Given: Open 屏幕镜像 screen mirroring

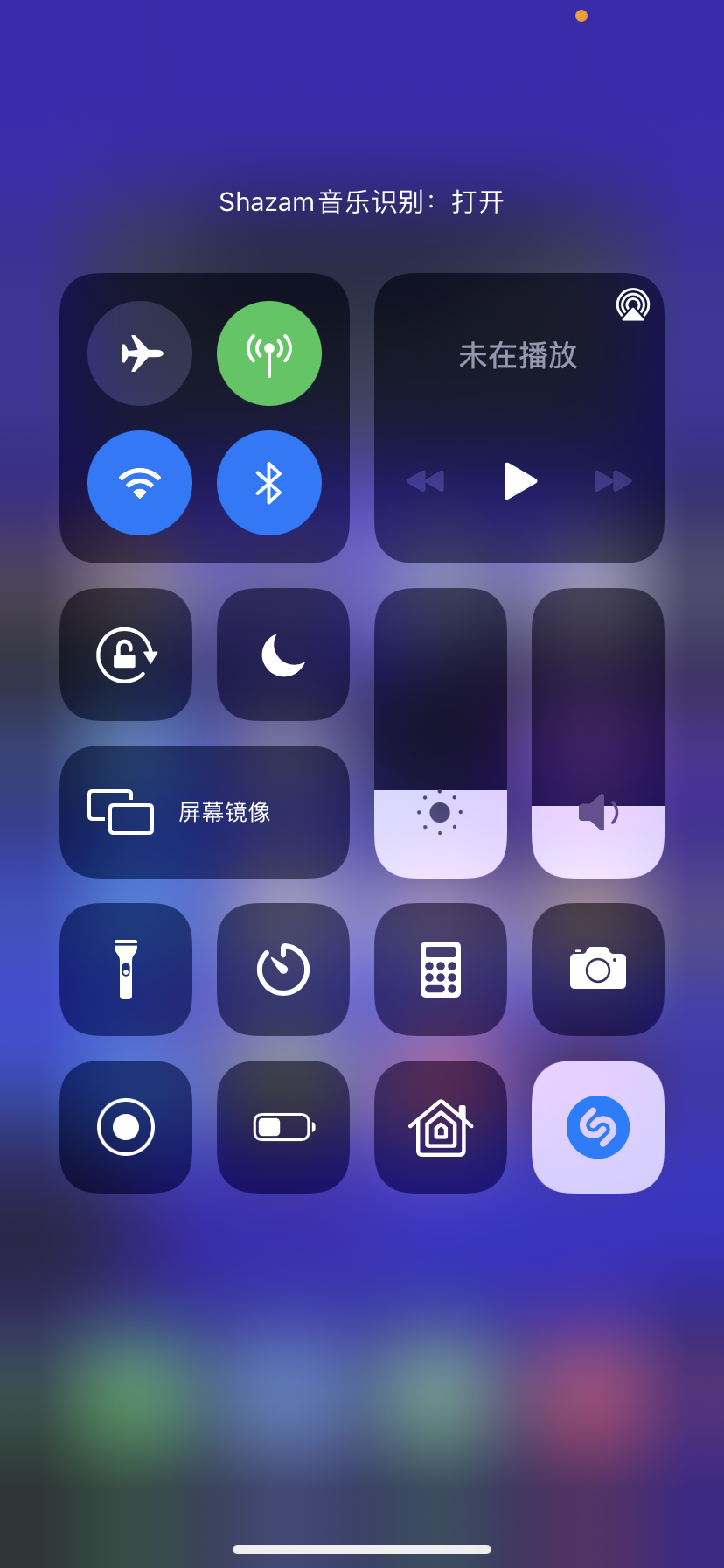Looking at the screenshot, I should tap(205, 812).
